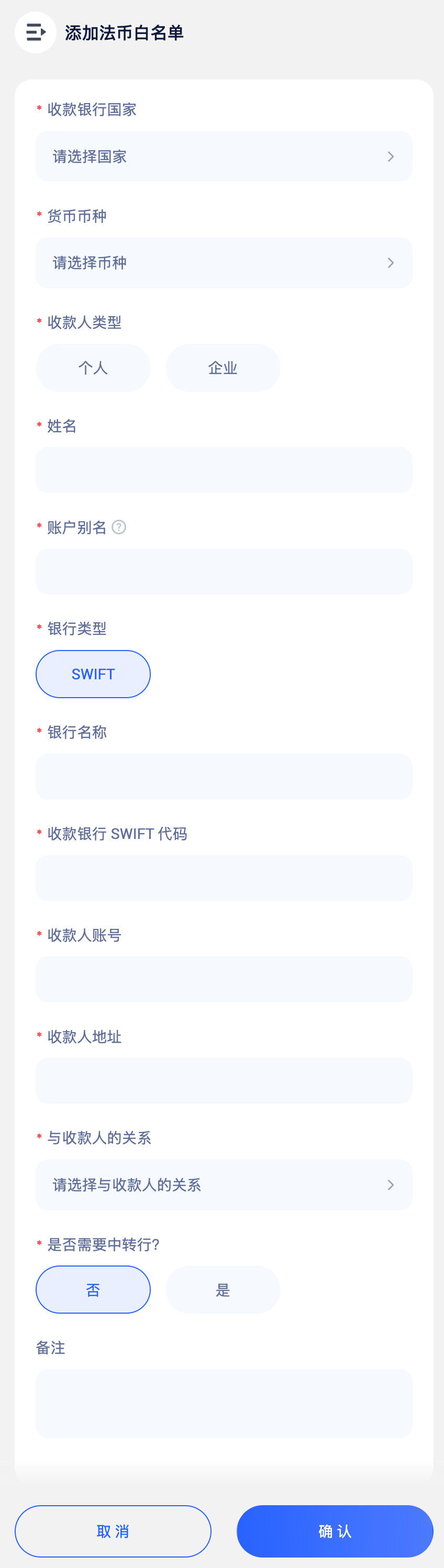
Task: Select 是 for the intermediary bank question
Action: [x=223, y=1289]
